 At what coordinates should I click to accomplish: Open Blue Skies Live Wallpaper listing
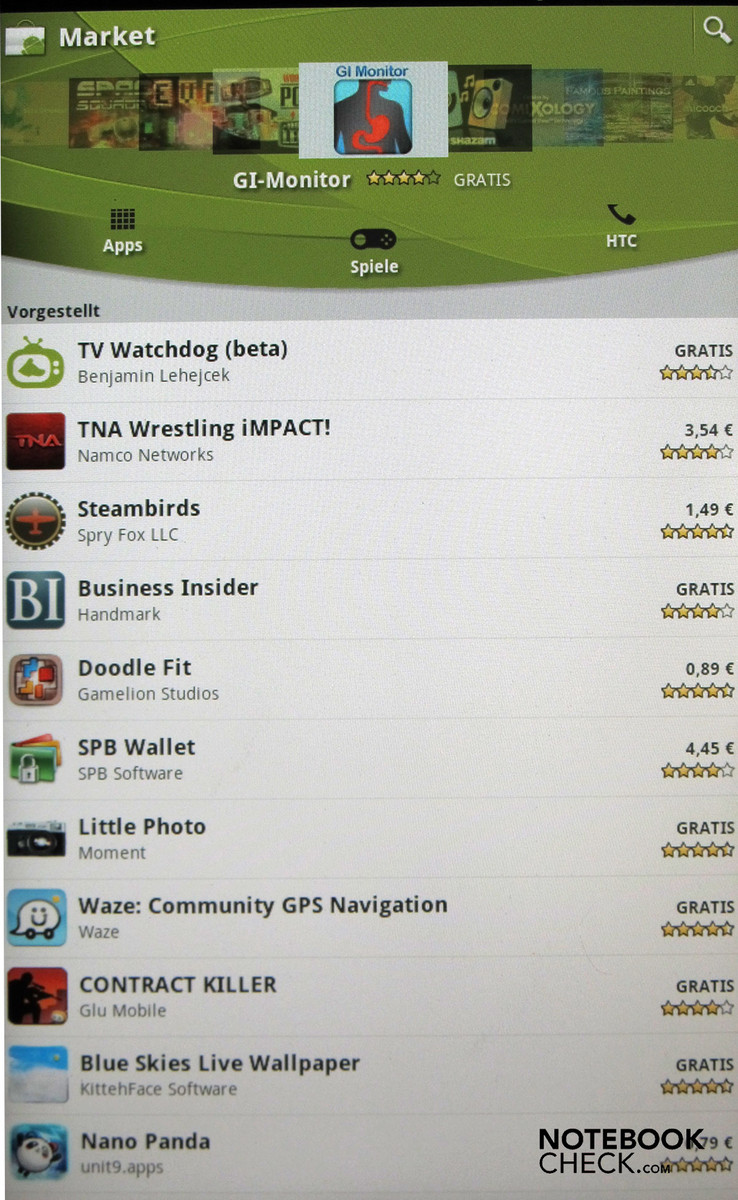[x=368, y=1074]
